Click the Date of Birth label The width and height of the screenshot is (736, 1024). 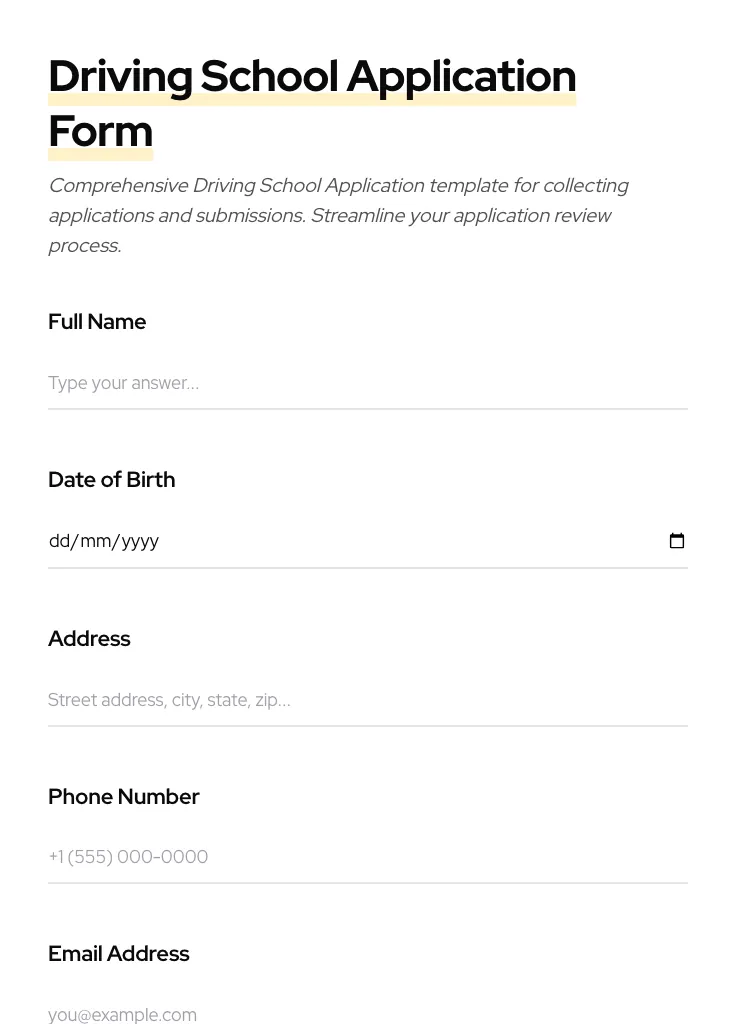111,480
